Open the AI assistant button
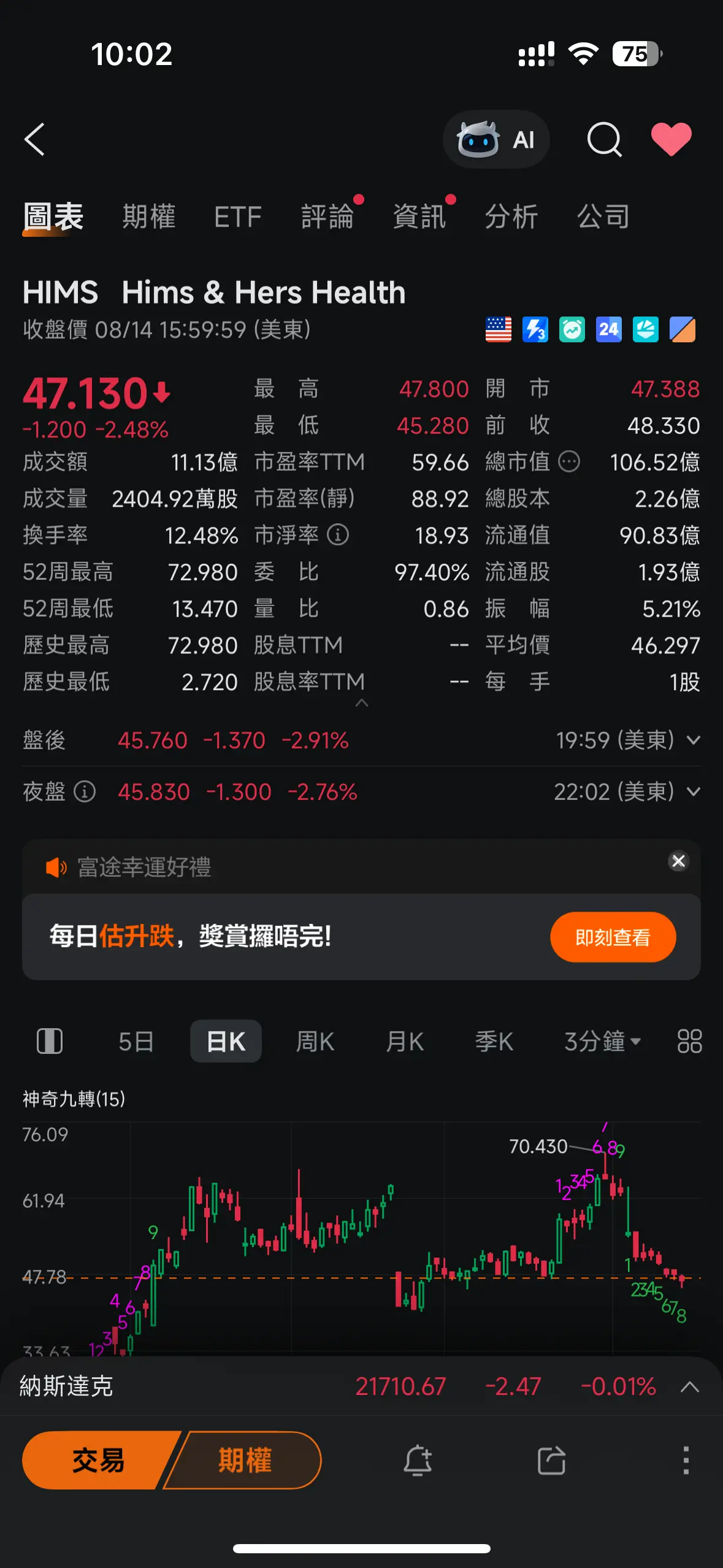The height and width of the screenshot is (1568, 723). 496,140
